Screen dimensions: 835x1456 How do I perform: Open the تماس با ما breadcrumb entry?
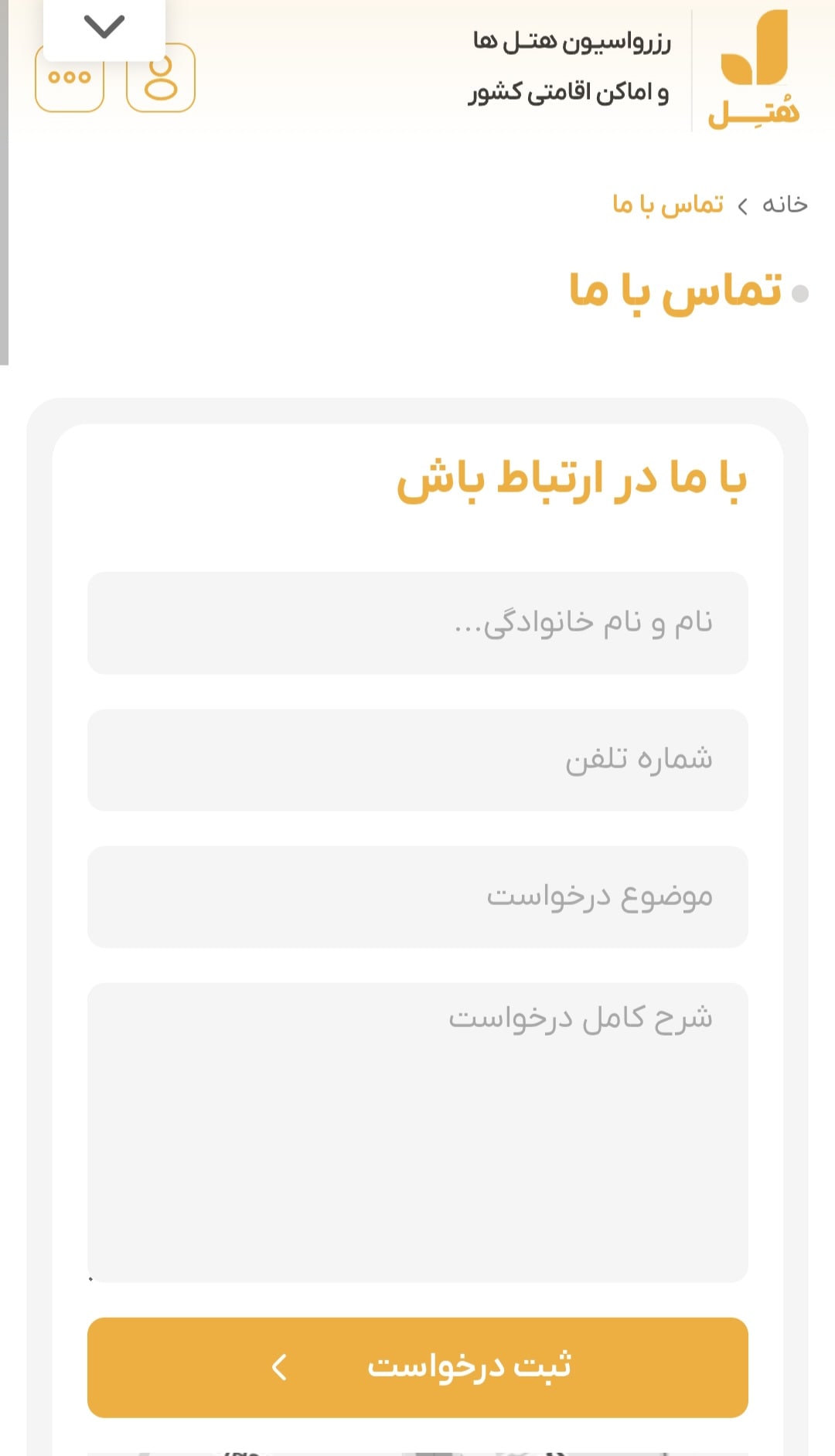[x=666, y=202]
